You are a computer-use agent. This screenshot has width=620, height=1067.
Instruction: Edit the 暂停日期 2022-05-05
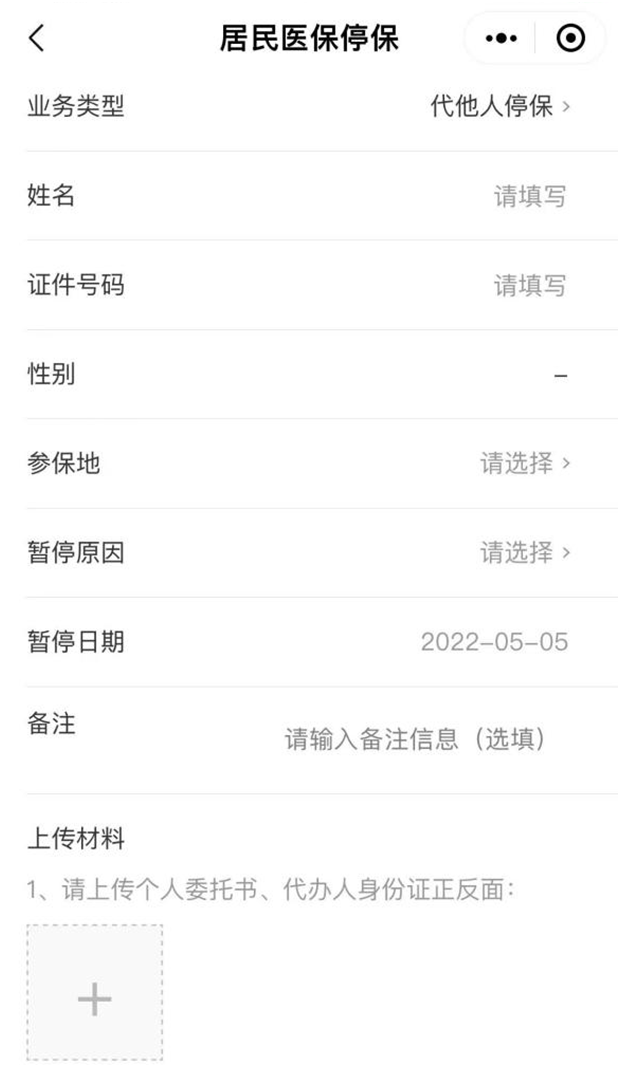(x=494, y=642)
